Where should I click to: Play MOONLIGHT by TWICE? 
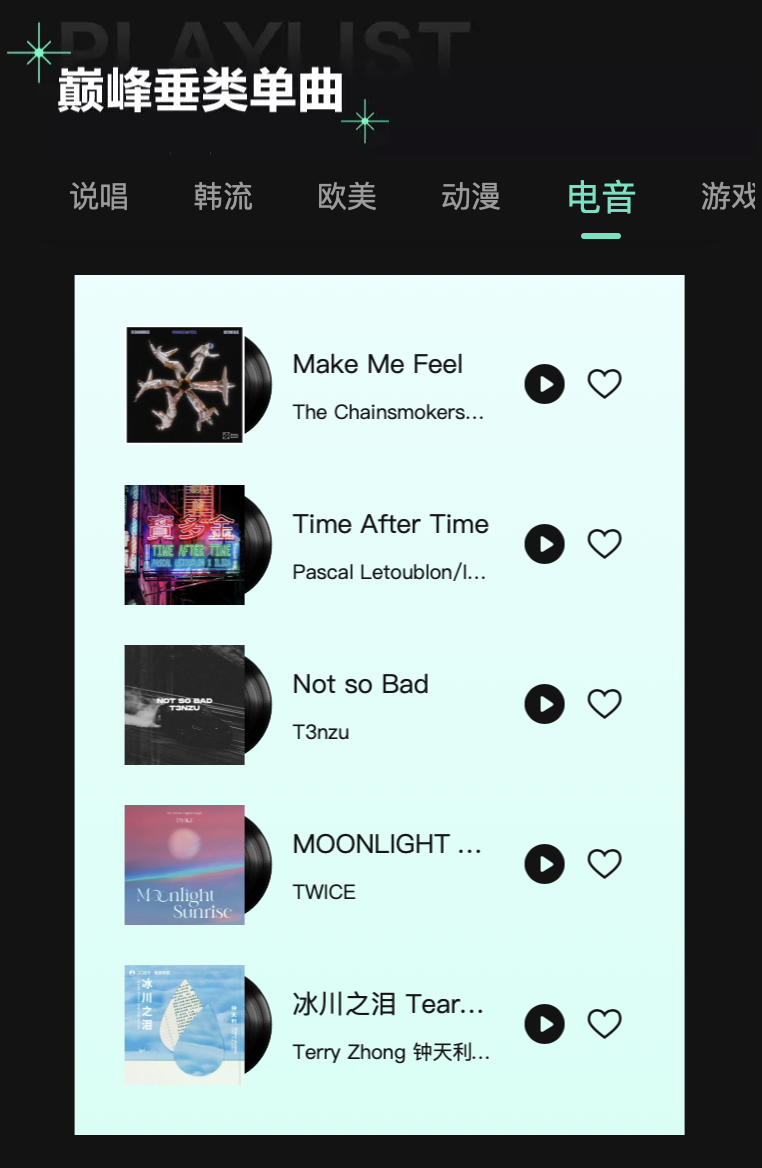click(x=545, y=864)
